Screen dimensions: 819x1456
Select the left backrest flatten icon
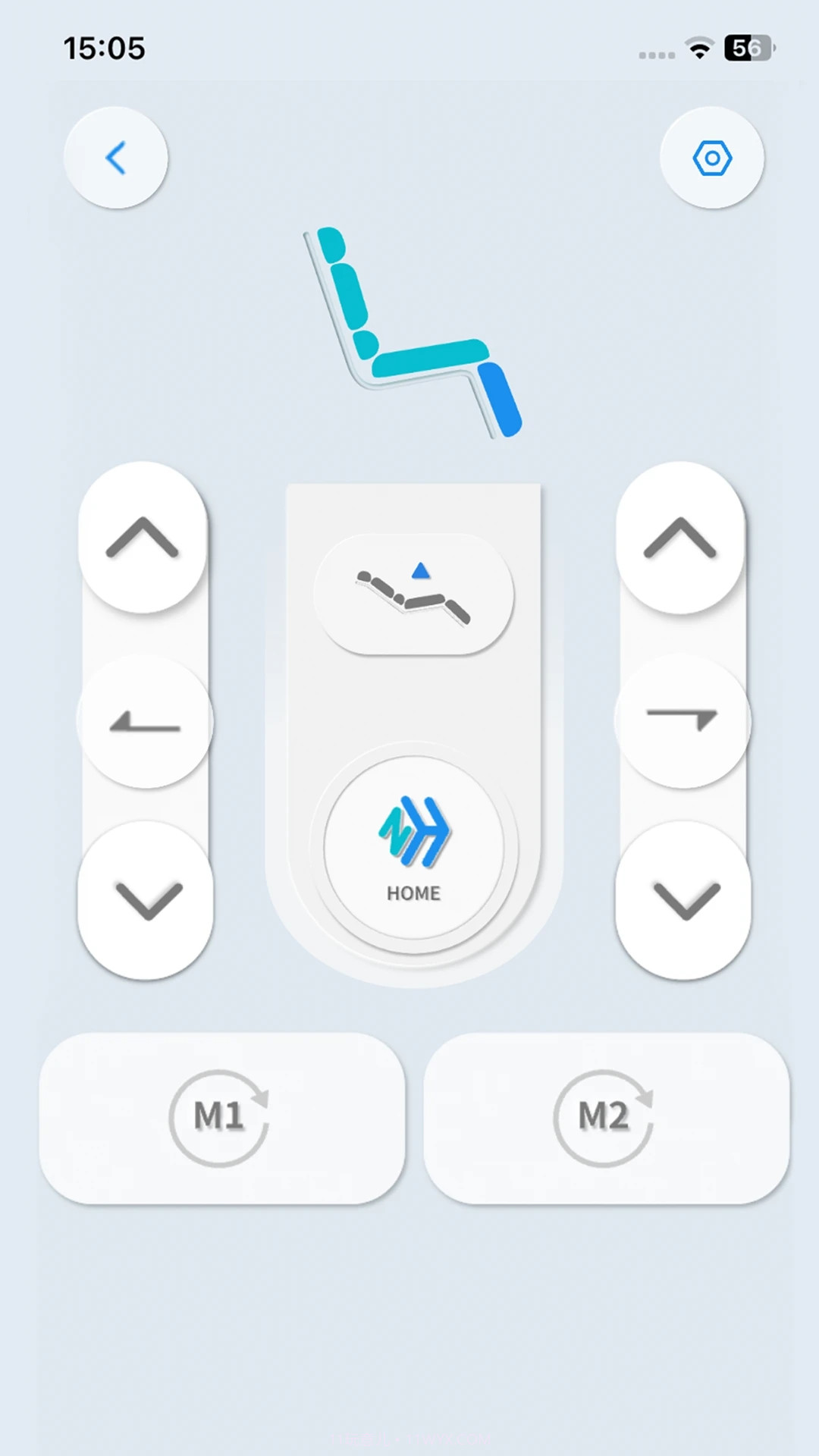point(146,724)
